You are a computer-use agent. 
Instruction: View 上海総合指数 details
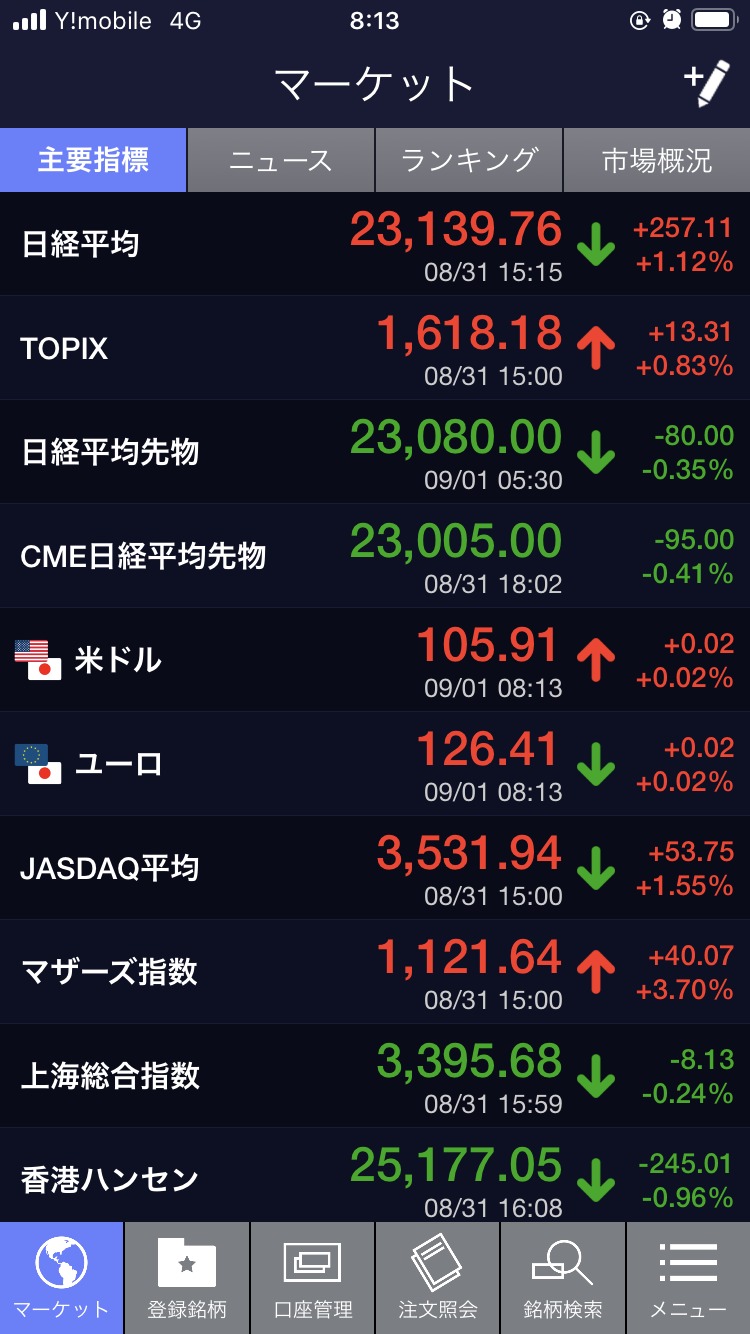pyautogui.click(x=375, y=1076)
